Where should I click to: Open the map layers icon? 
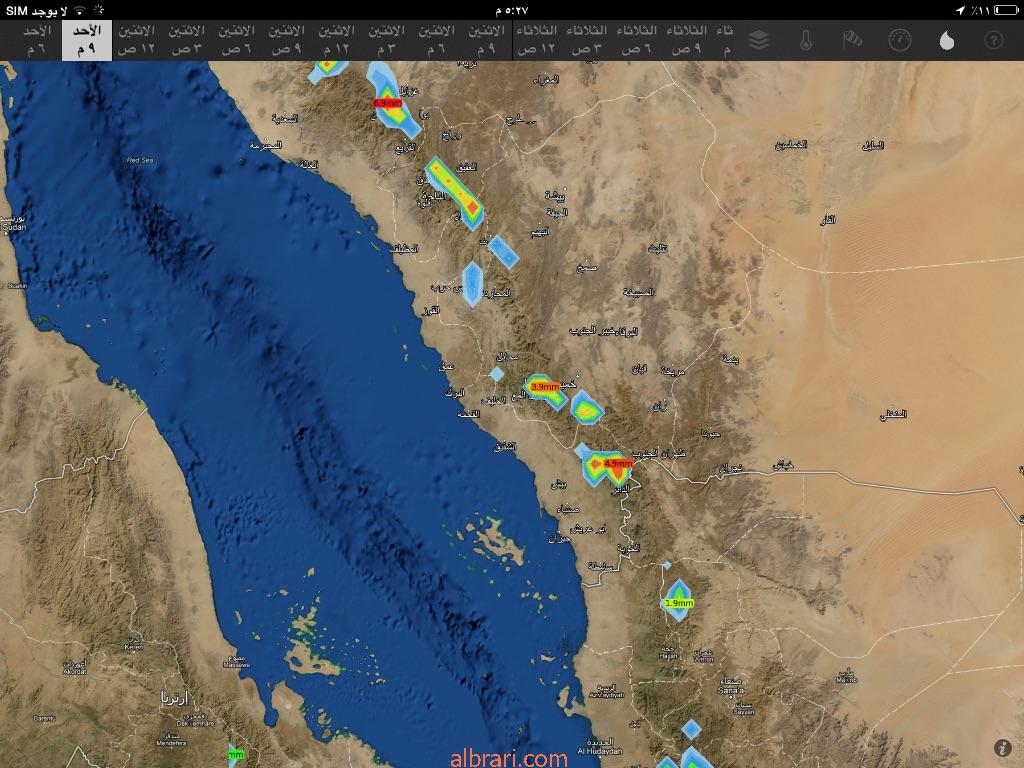(x=759, y=41)
